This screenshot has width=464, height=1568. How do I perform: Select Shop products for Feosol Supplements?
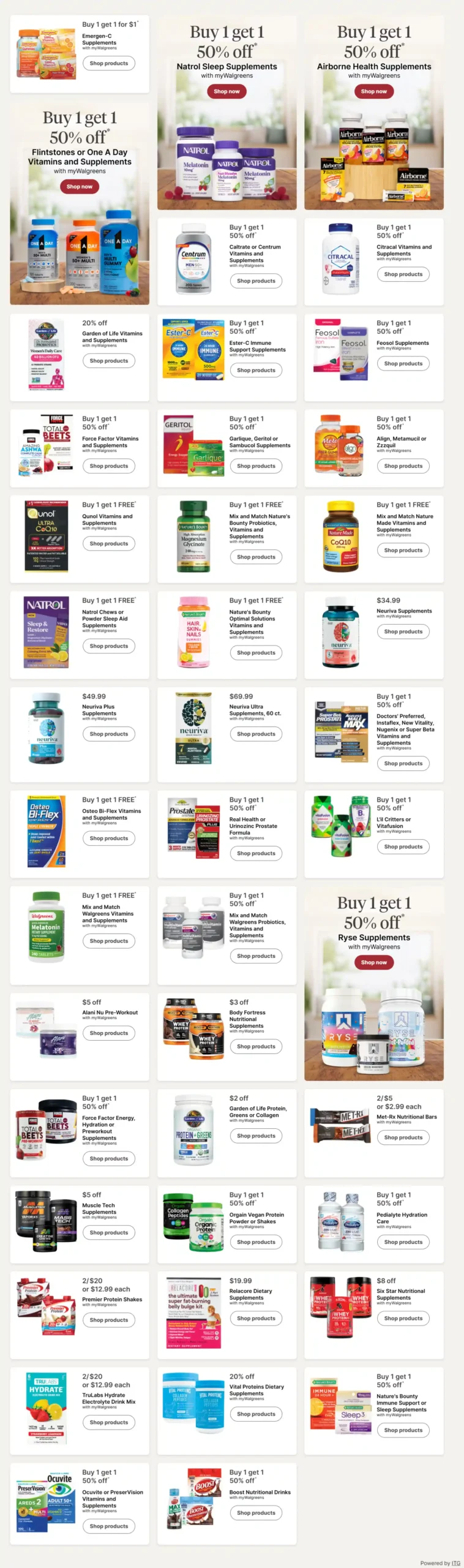pos(403,364)
